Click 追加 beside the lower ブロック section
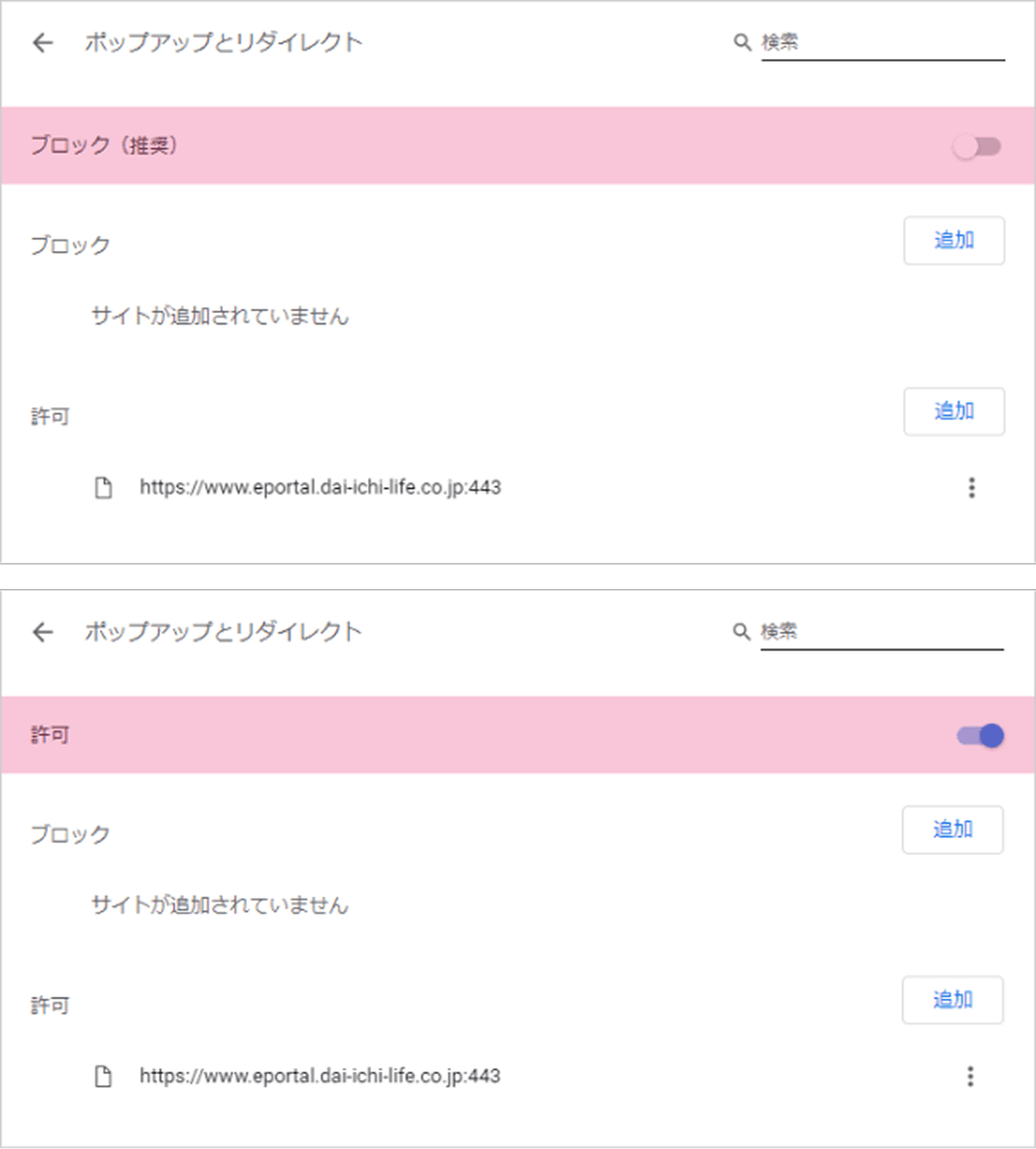 pos(952,829)
